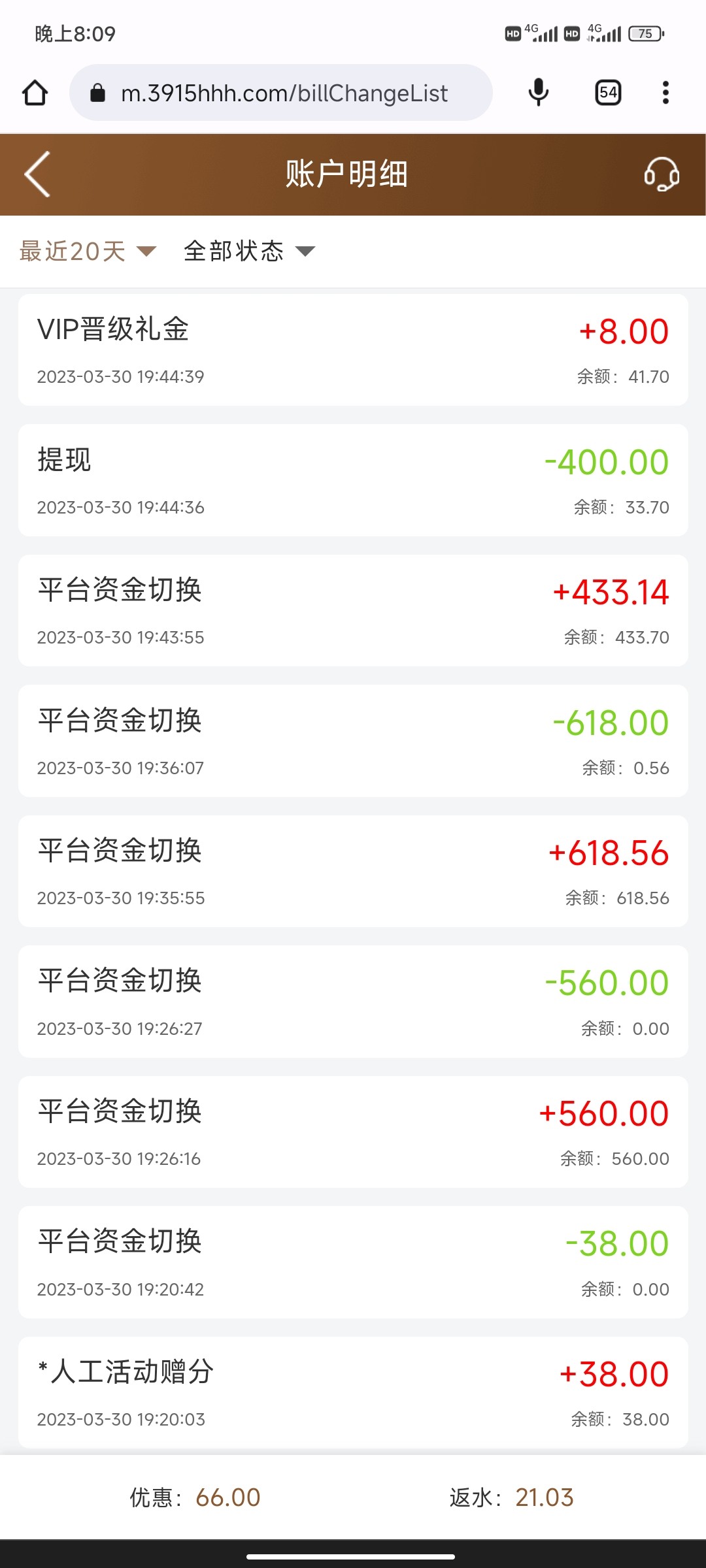Toggle the 最近20天 date filter
This screenshot has width=706, height=1568.
tap(72, 251)
